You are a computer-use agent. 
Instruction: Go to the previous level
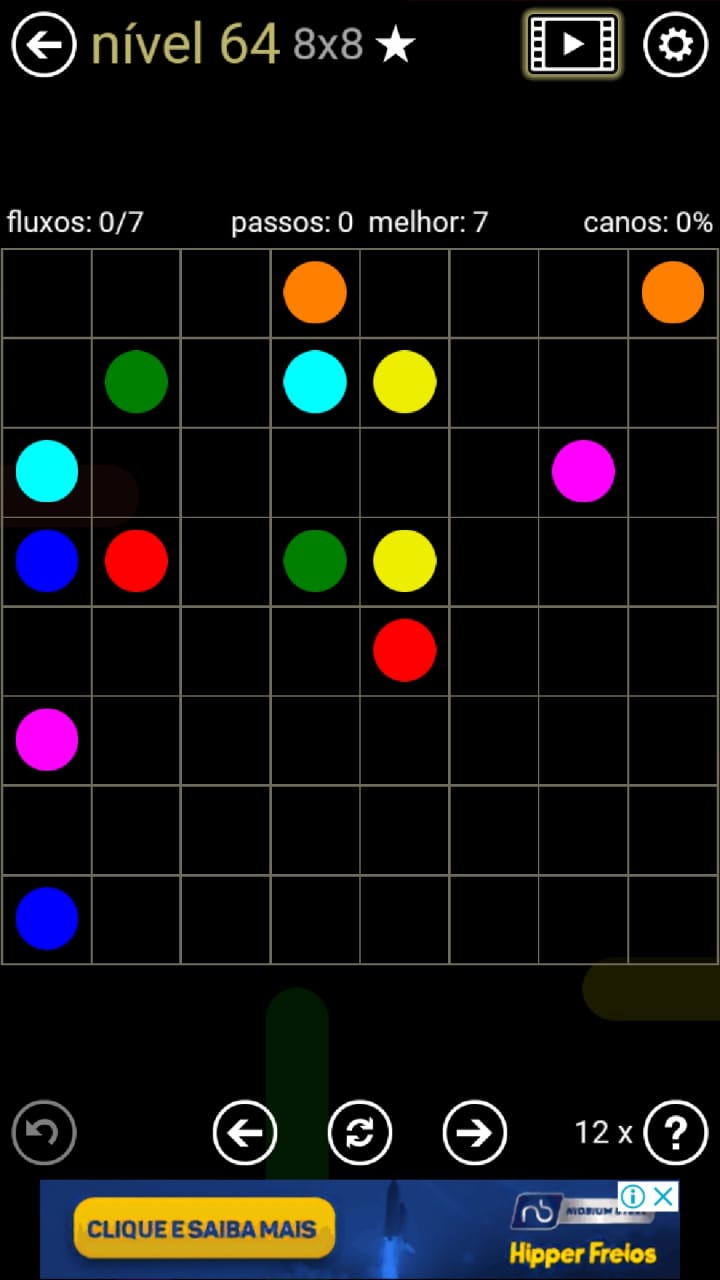click(x=245, y=1132)
